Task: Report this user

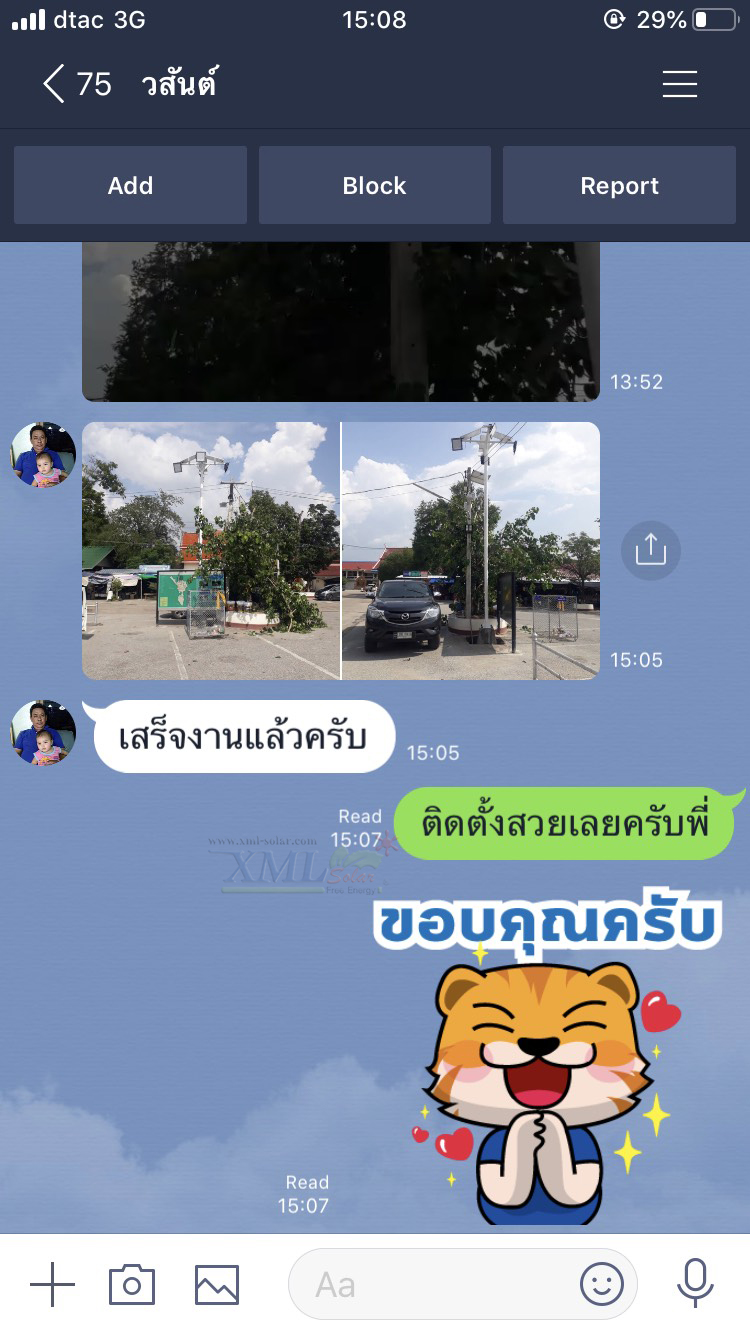Action: 619,186
